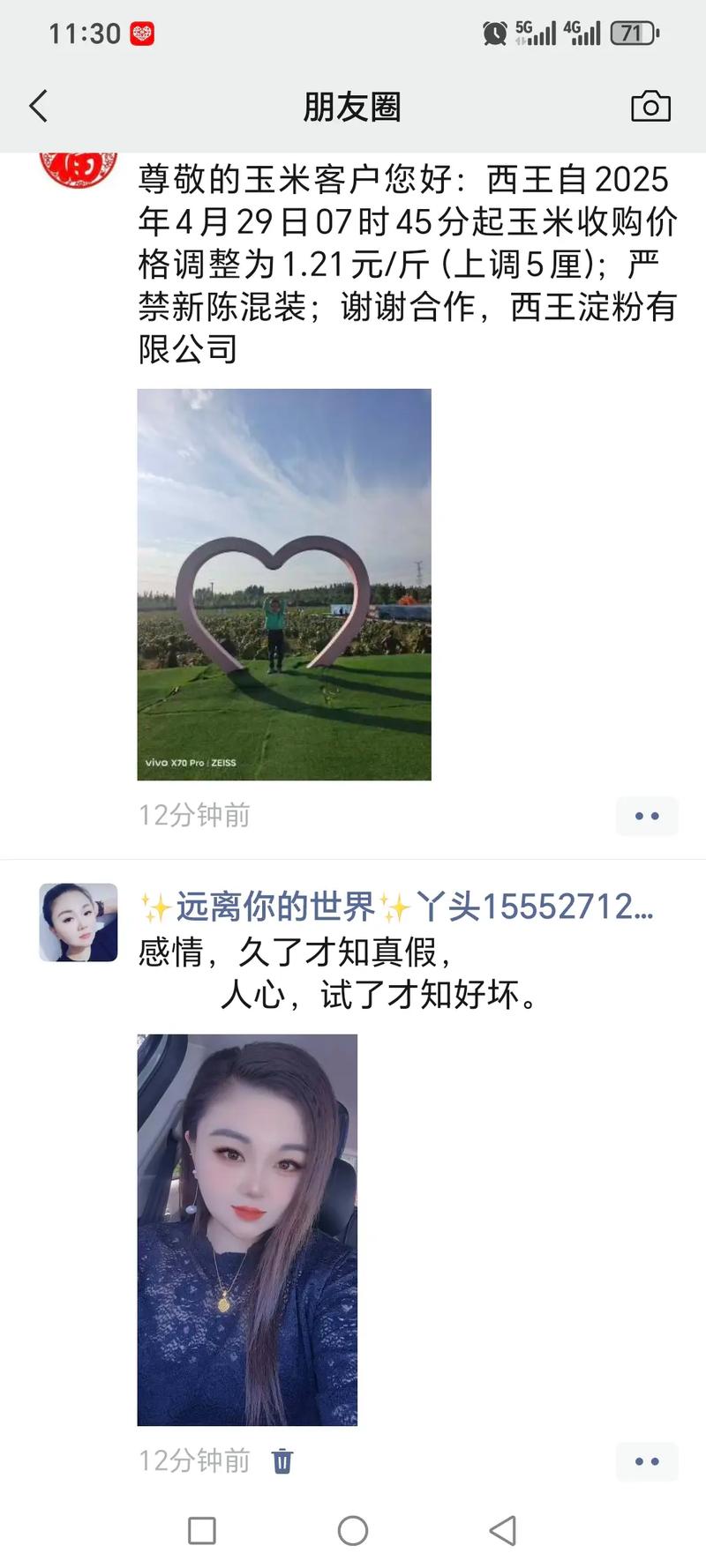706x1568 pixels.
Task: Show recent apps with the square button
Action: 202,1530
